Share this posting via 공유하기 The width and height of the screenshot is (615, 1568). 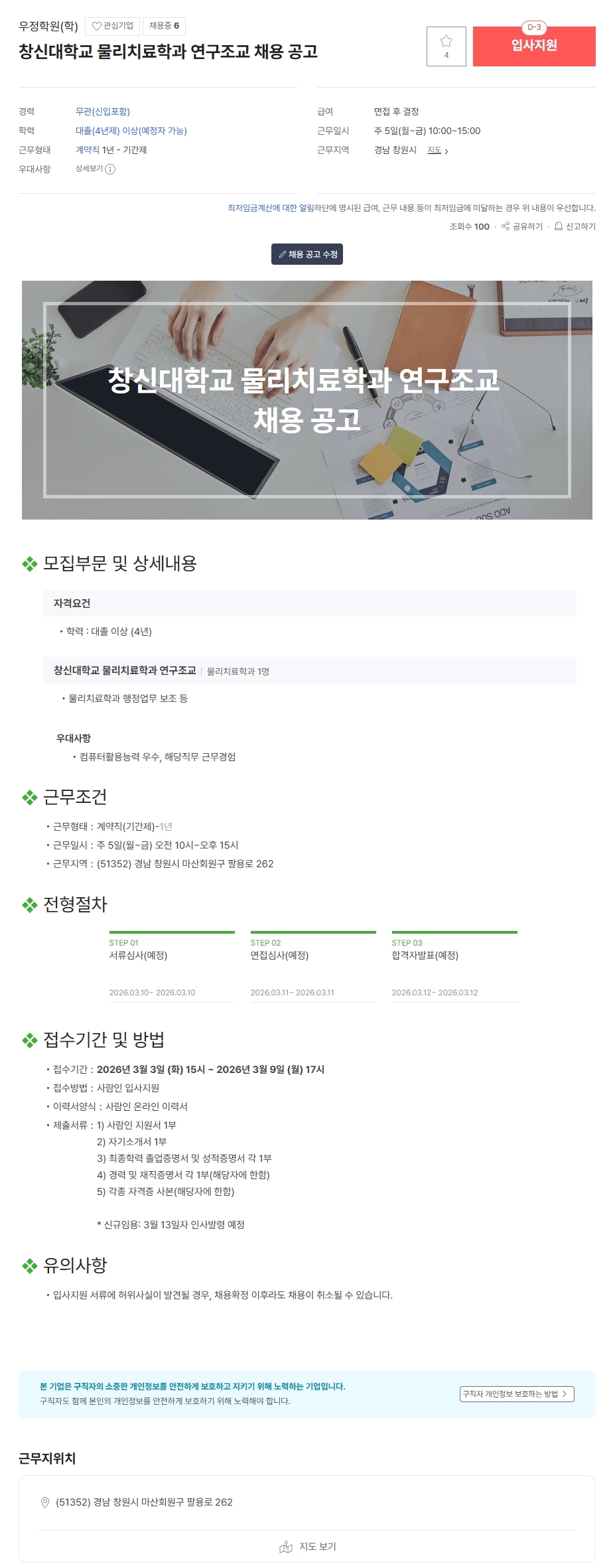pyautogui.click(x=522, y=227)
